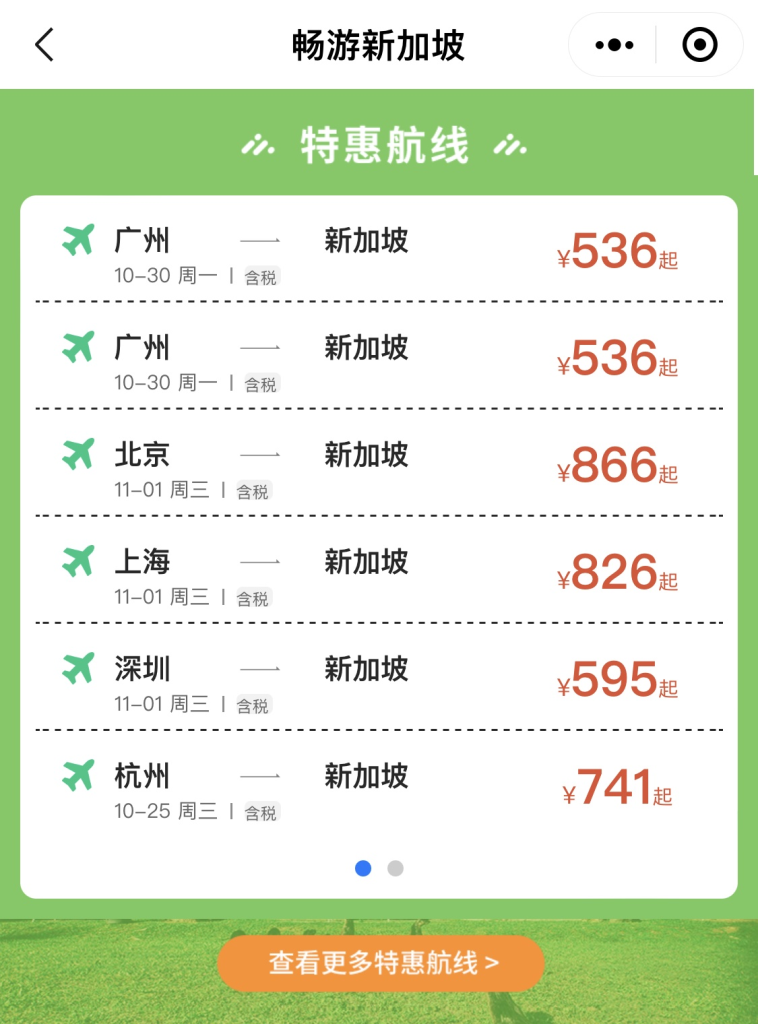Tap the 新加坡 destination label on the first route
The height and width of the screenshot is (1024, 758).
pyautogui.click(x=364, y=238)
